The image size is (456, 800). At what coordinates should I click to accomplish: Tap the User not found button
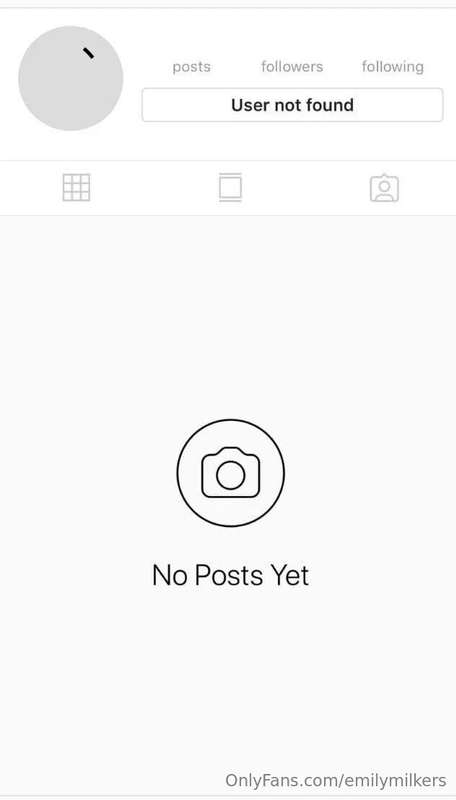[x=292, y=105]
